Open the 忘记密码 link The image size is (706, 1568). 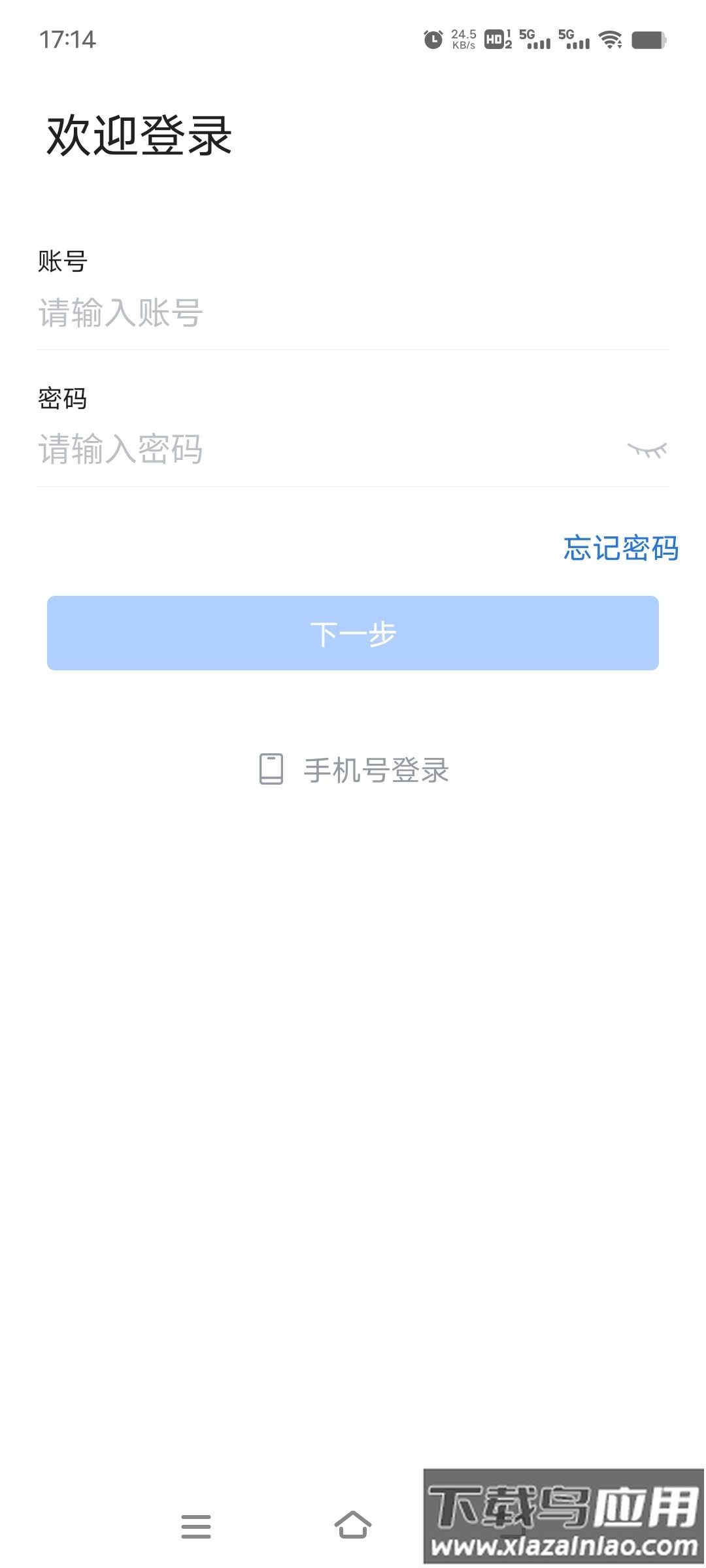coord(620,548)
